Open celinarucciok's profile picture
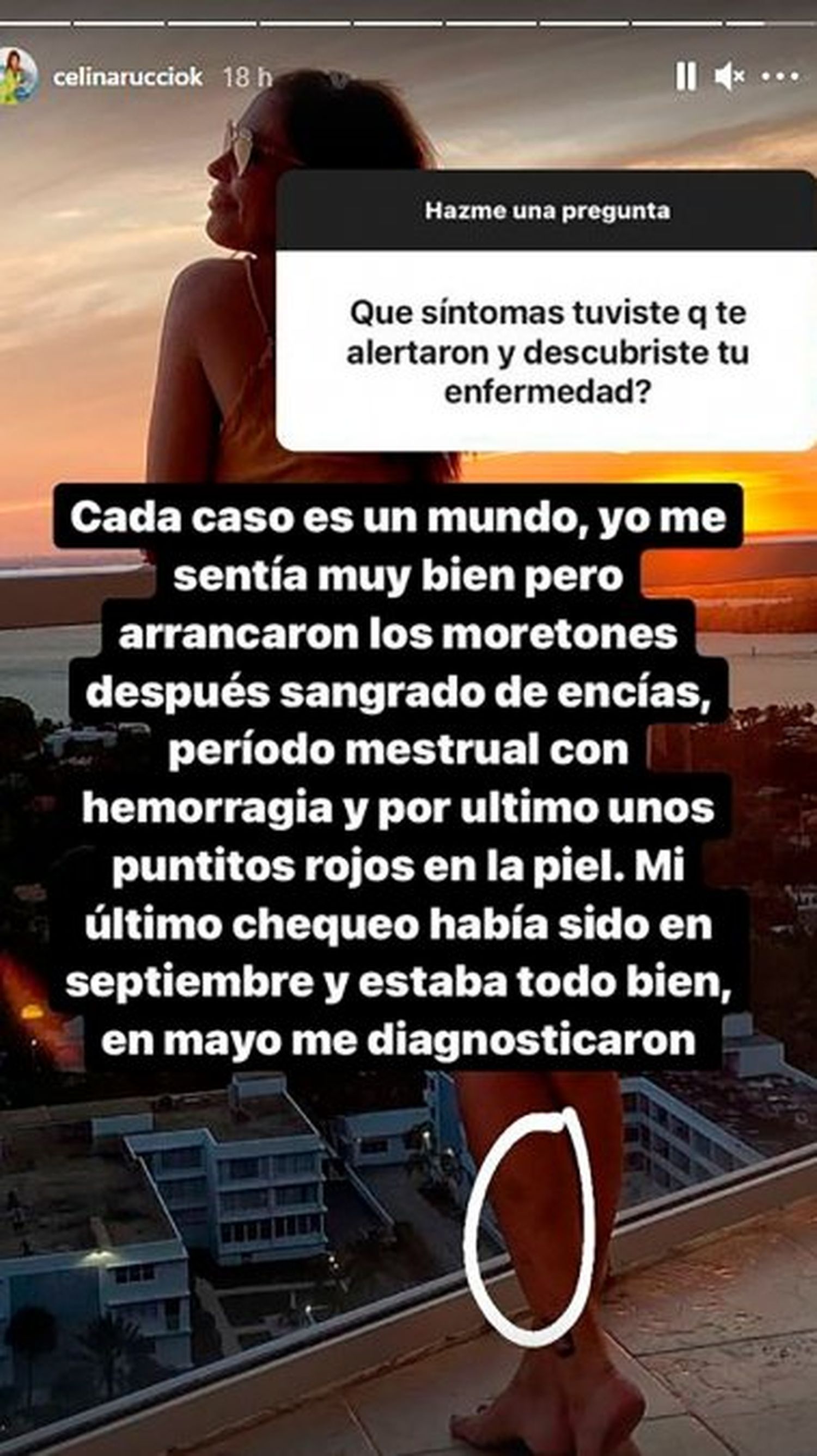 coord(18,76)
